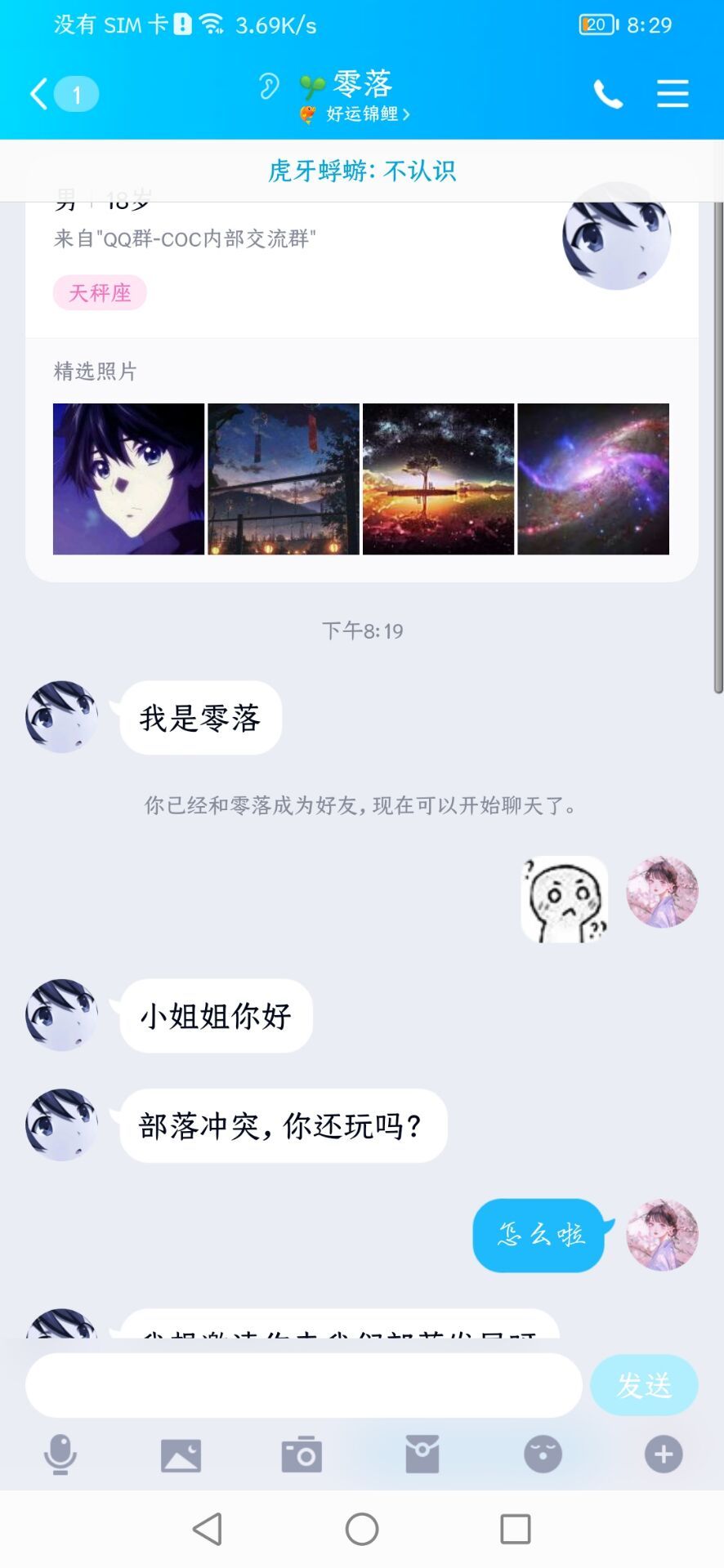The width and height of the screenshot is (724, 1568).
Task: View the galaxy featured photo
Action: point(593,479)
